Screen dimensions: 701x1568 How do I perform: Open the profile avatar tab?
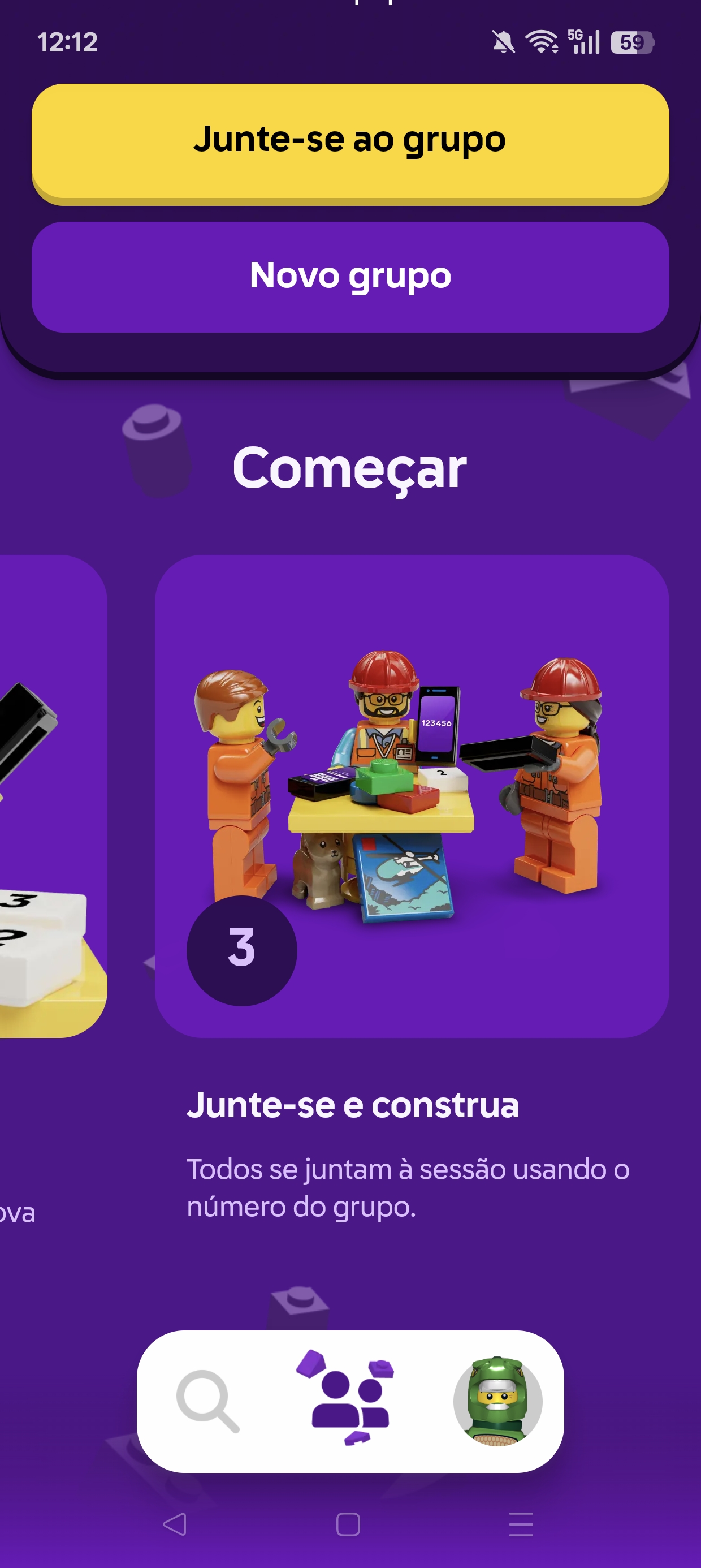497,1401
